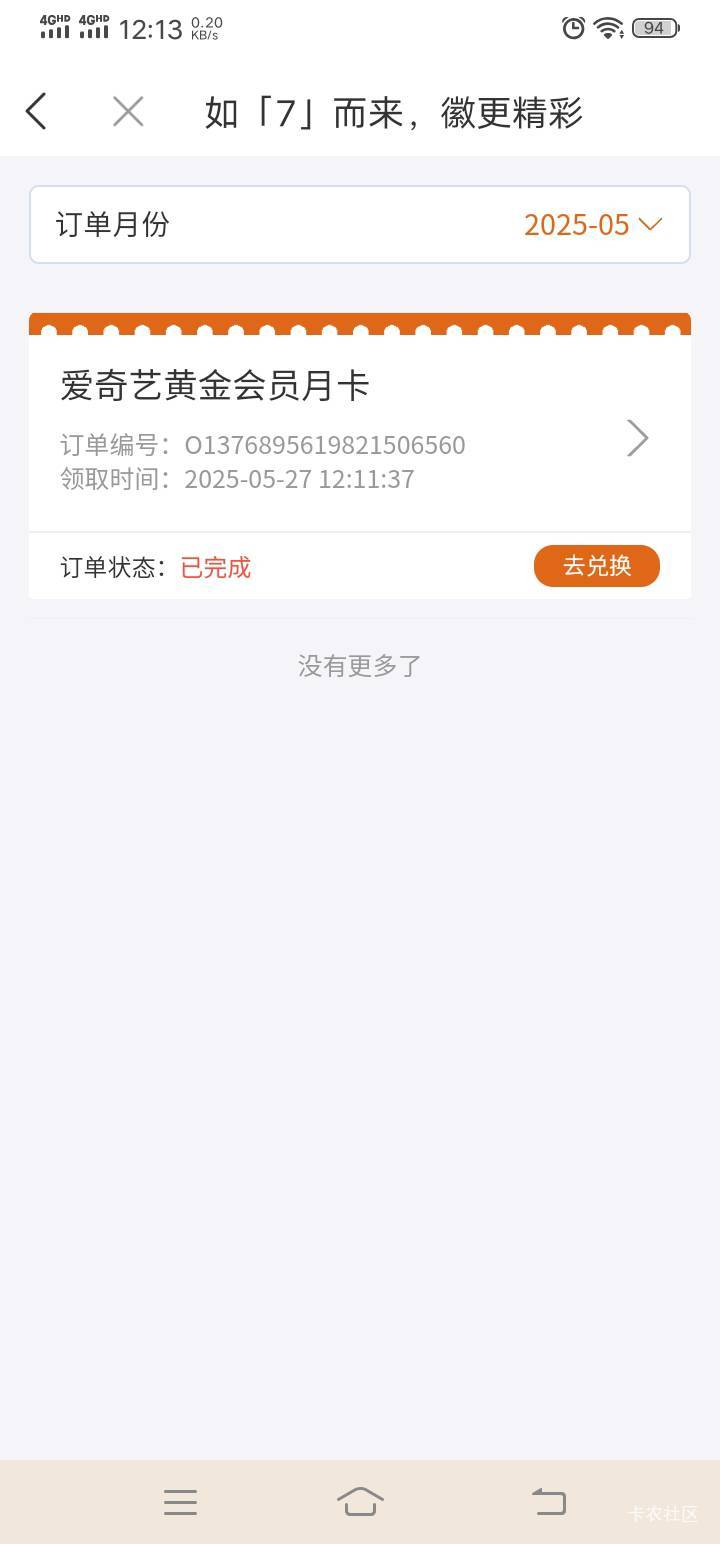720x1544 pixels.
Task: Go back using the top-left arrow
Action: 36,111
